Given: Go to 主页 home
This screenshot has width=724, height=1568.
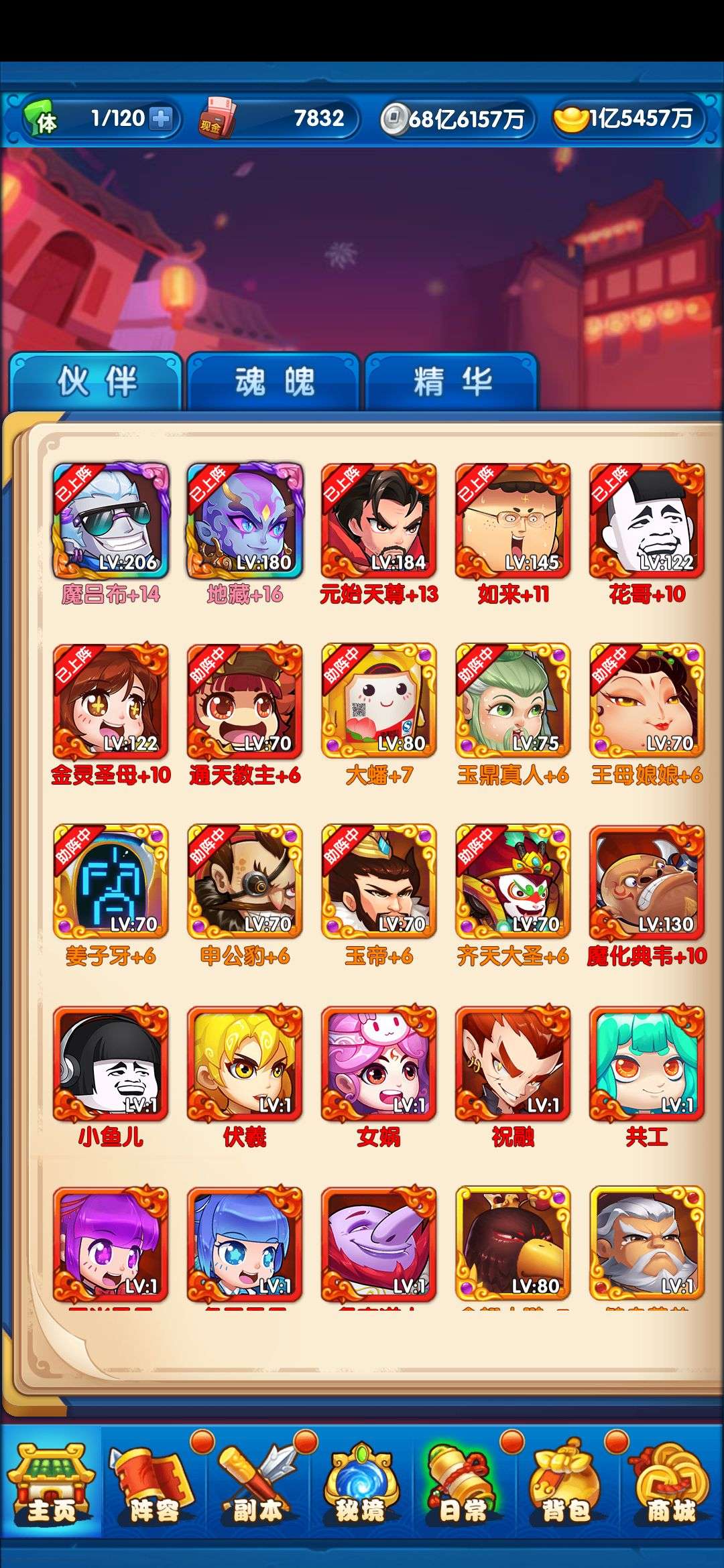Looking at the screenshot, I should tap(50, 1482).
